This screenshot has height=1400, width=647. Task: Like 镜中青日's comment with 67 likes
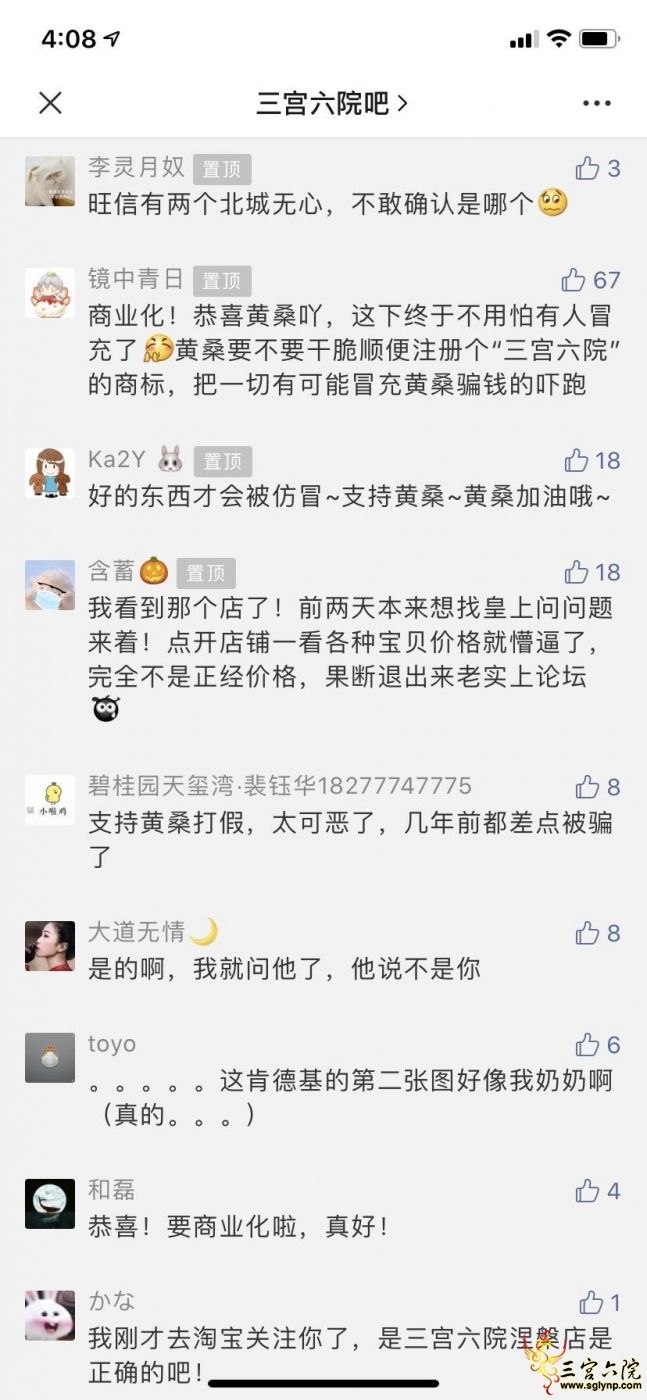573,280
